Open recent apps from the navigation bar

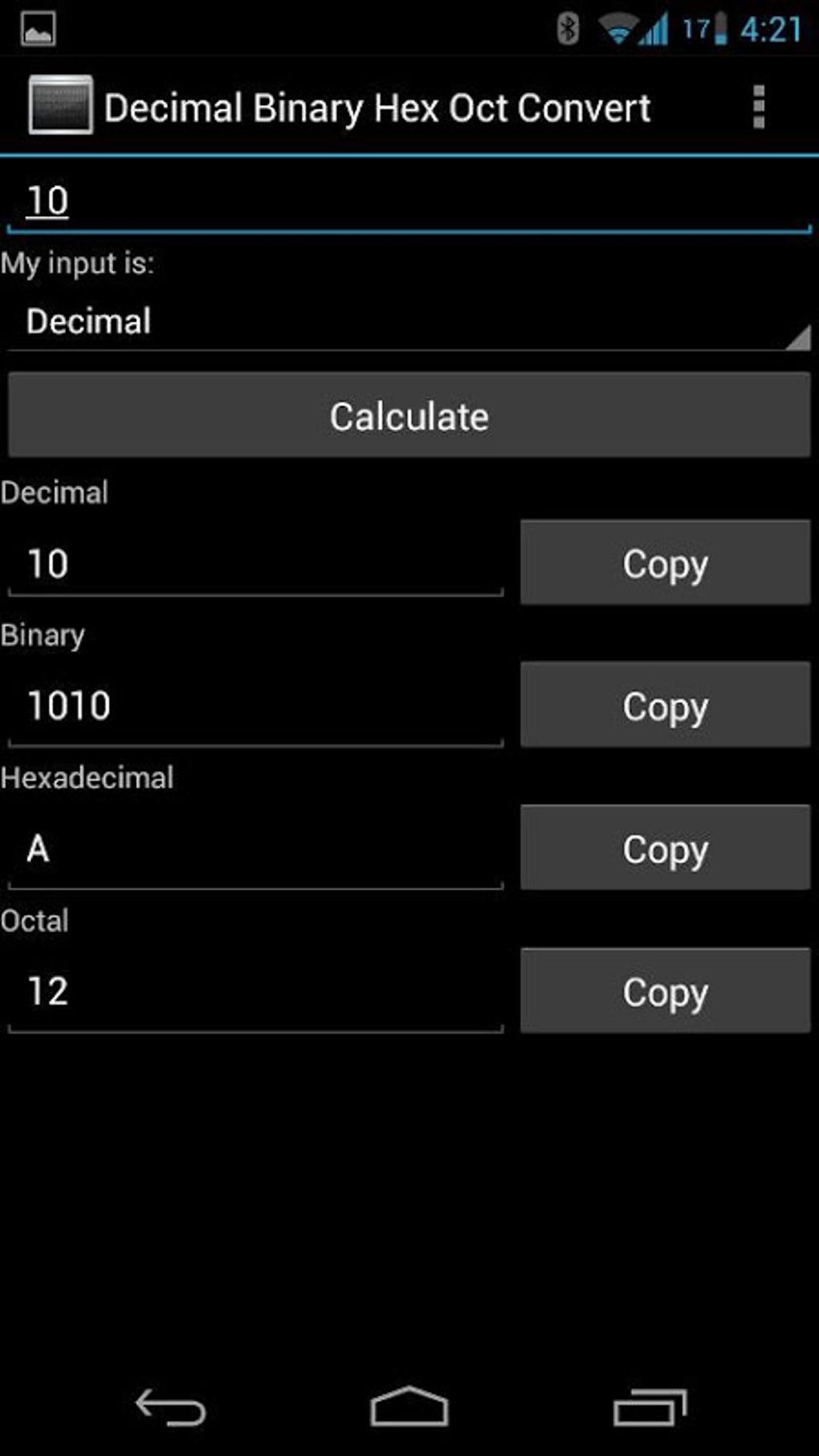650,1408
